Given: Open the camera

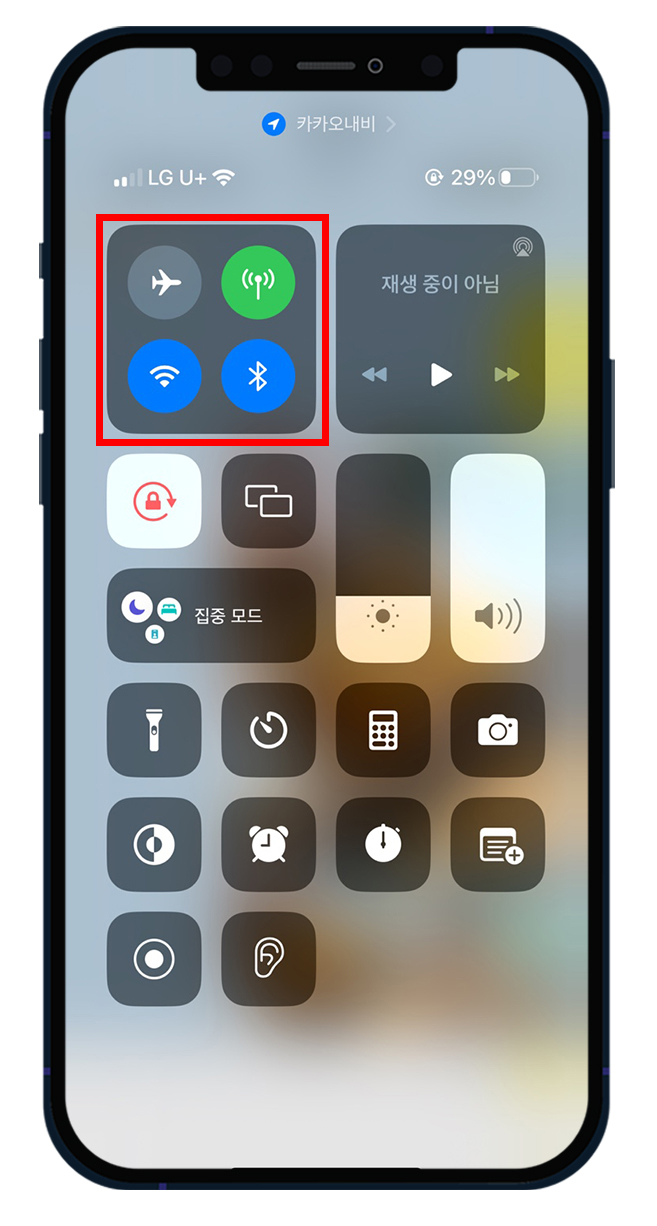Looking at the screenshot, I should pos(497,730).
